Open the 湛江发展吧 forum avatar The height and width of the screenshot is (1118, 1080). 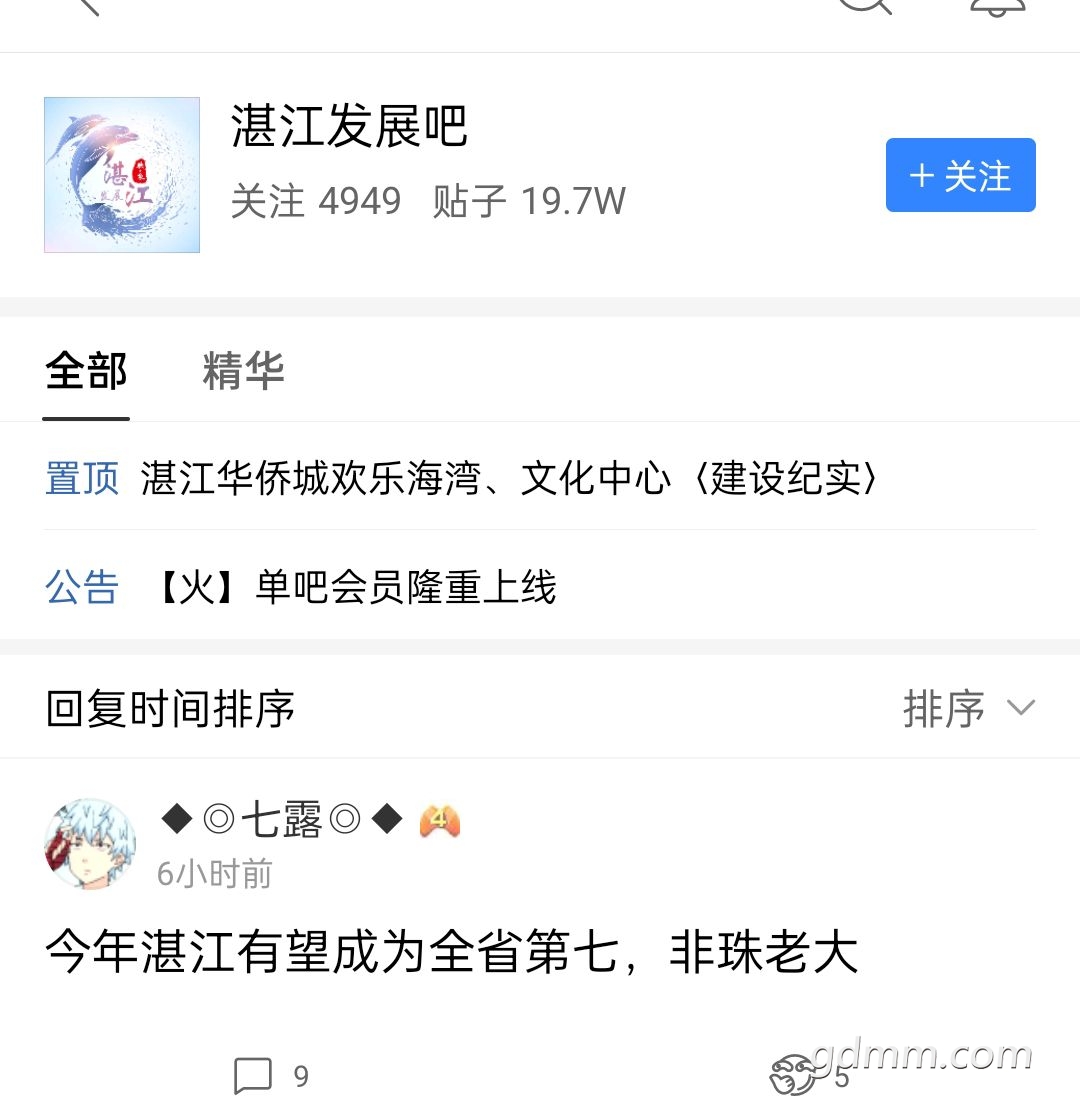(122, 175)
